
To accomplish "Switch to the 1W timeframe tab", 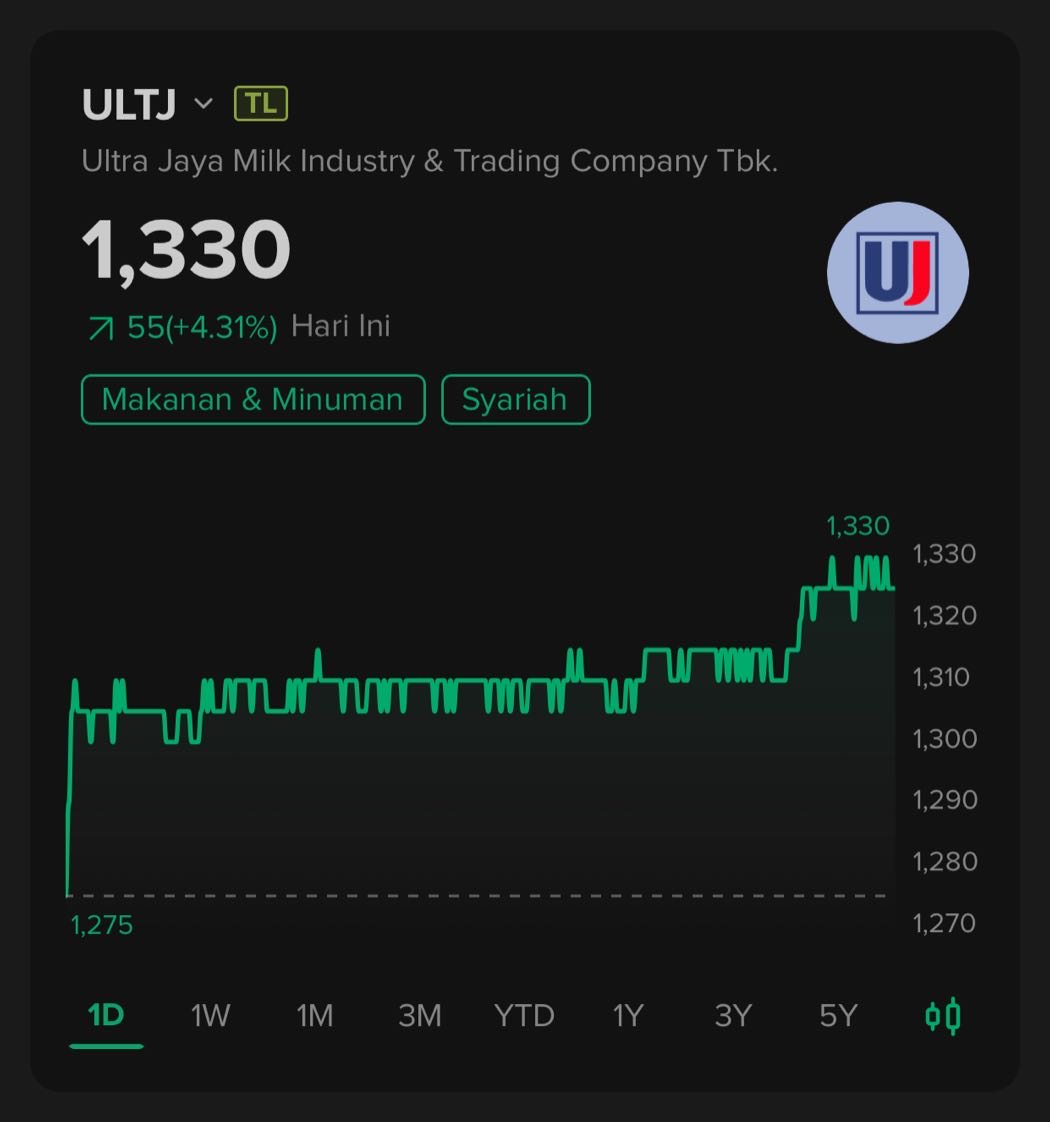I will [210, 1015].
